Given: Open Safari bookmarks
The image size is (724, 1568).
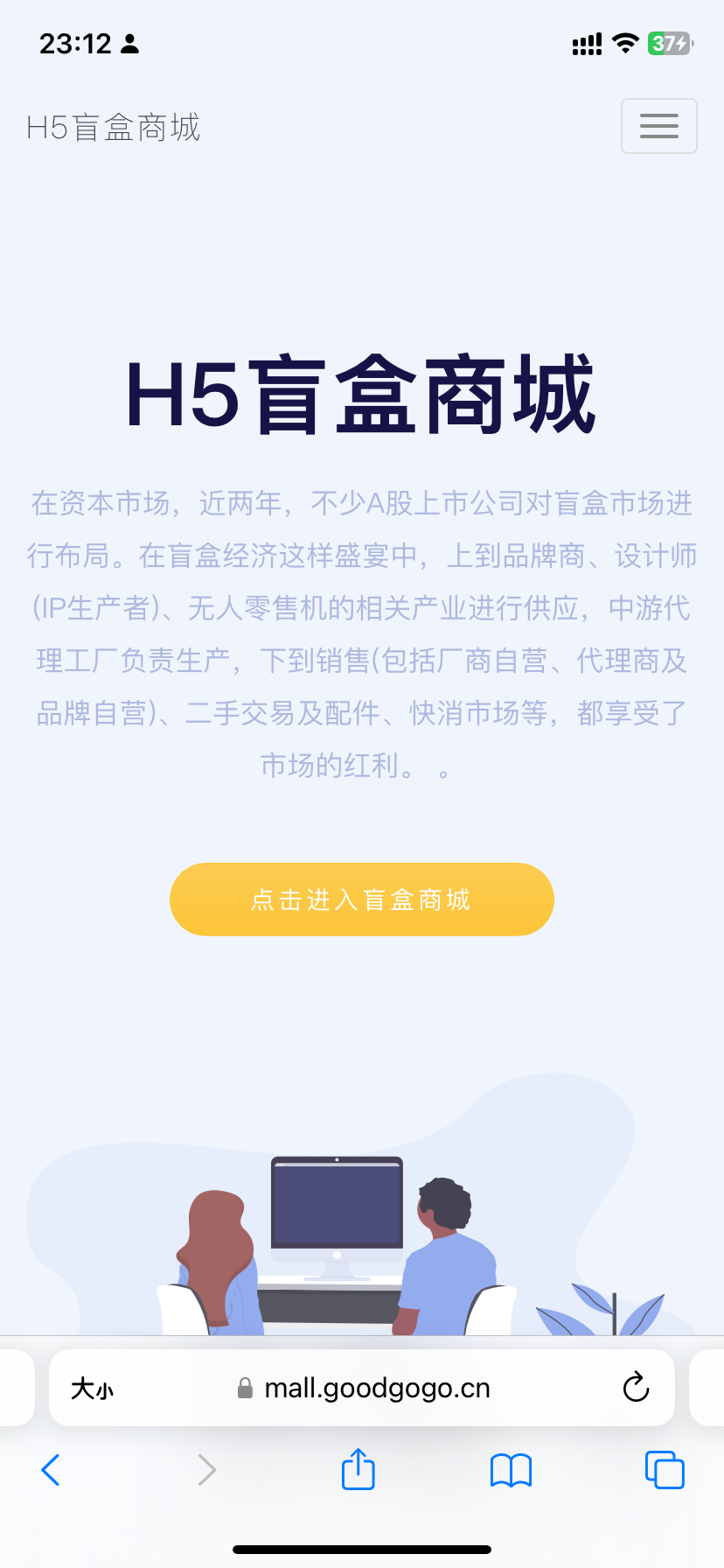Looking at the screenshot, I should pos(511,1470).
